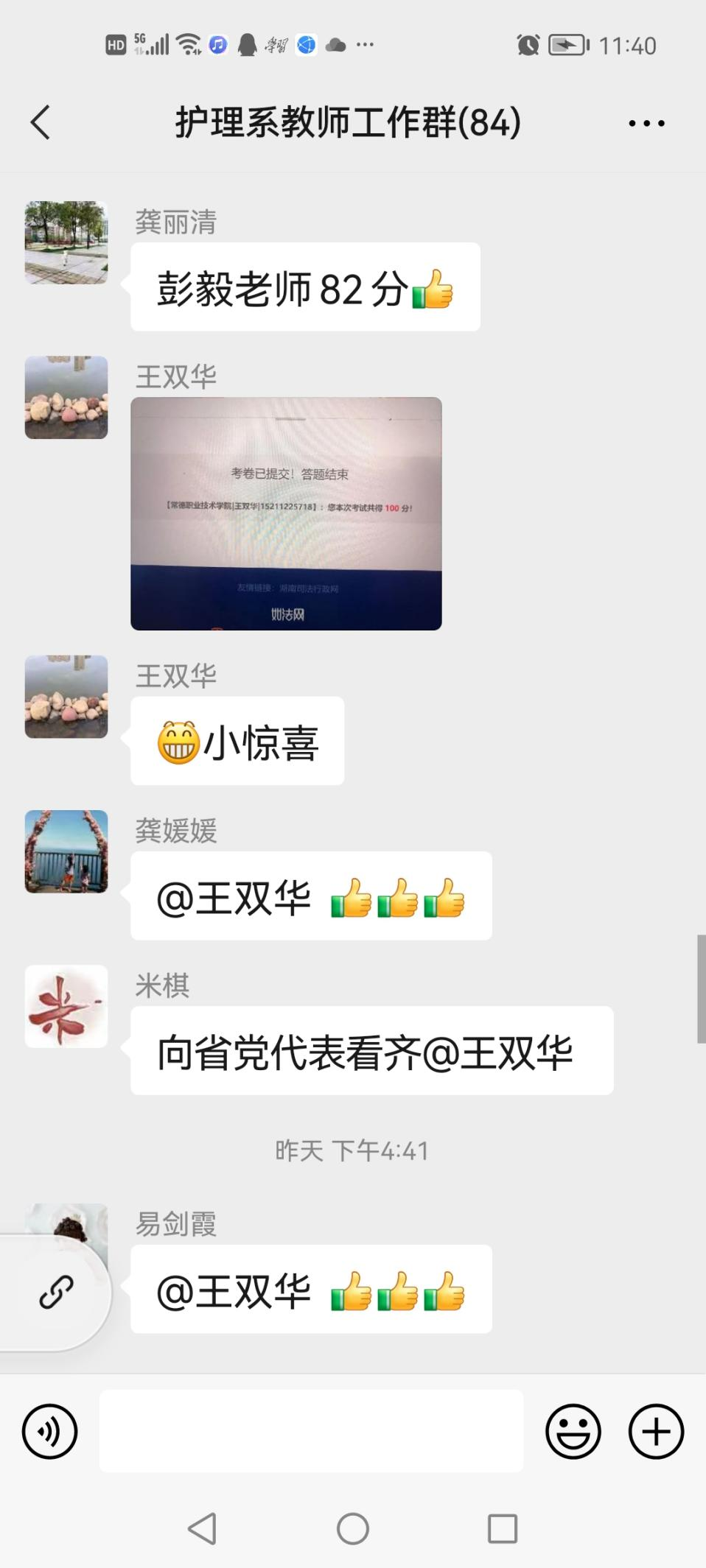This screenshot has height=1568, width=706.
Task: Open group chat details via three-dot menu
Action: [x=646, y=123]
